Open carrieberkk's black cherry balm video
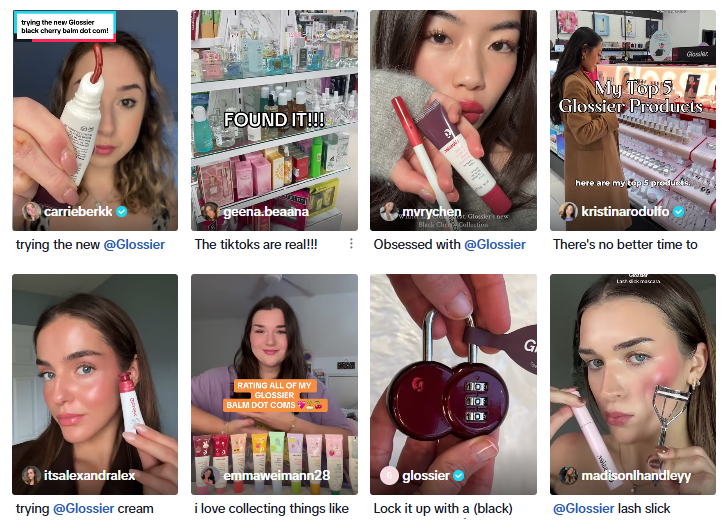Screen dimensions: 727x522 [95, 120]
